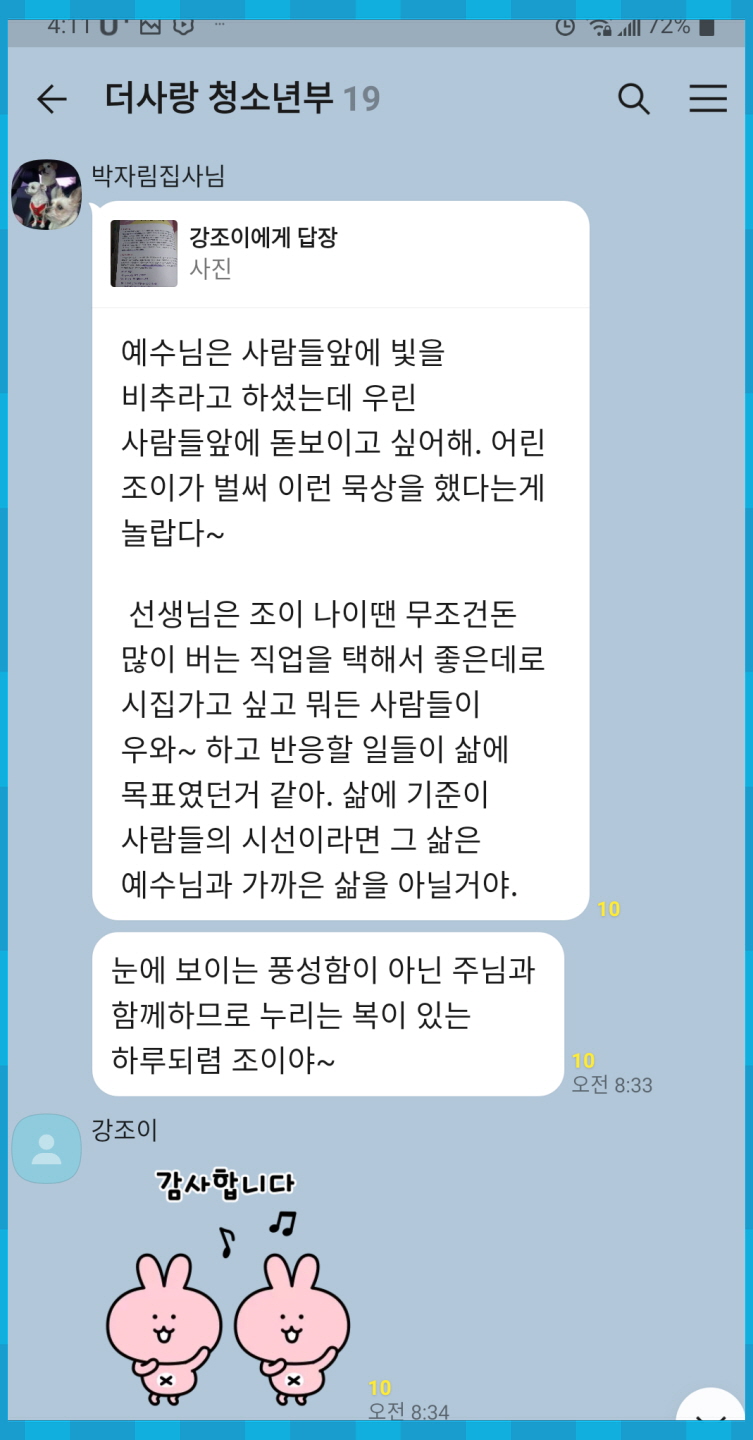Screen dimensions: 753x1440
Task: Go back from the 더사랑 청소년부 chat
Action: coord(51,99)
